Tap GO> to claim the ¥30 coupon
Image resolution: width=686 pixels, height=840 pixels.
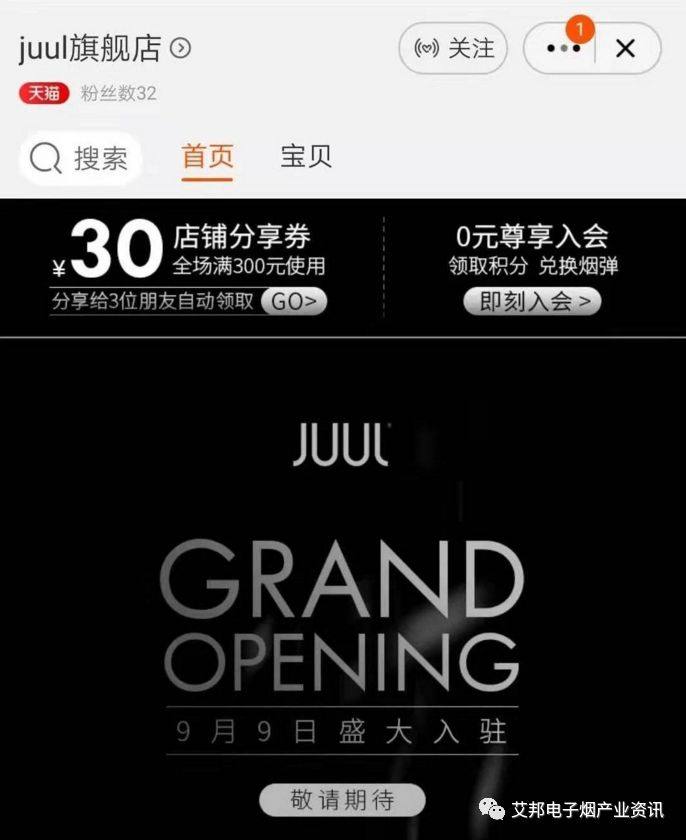pyautogui.click(x=294, y=302)
